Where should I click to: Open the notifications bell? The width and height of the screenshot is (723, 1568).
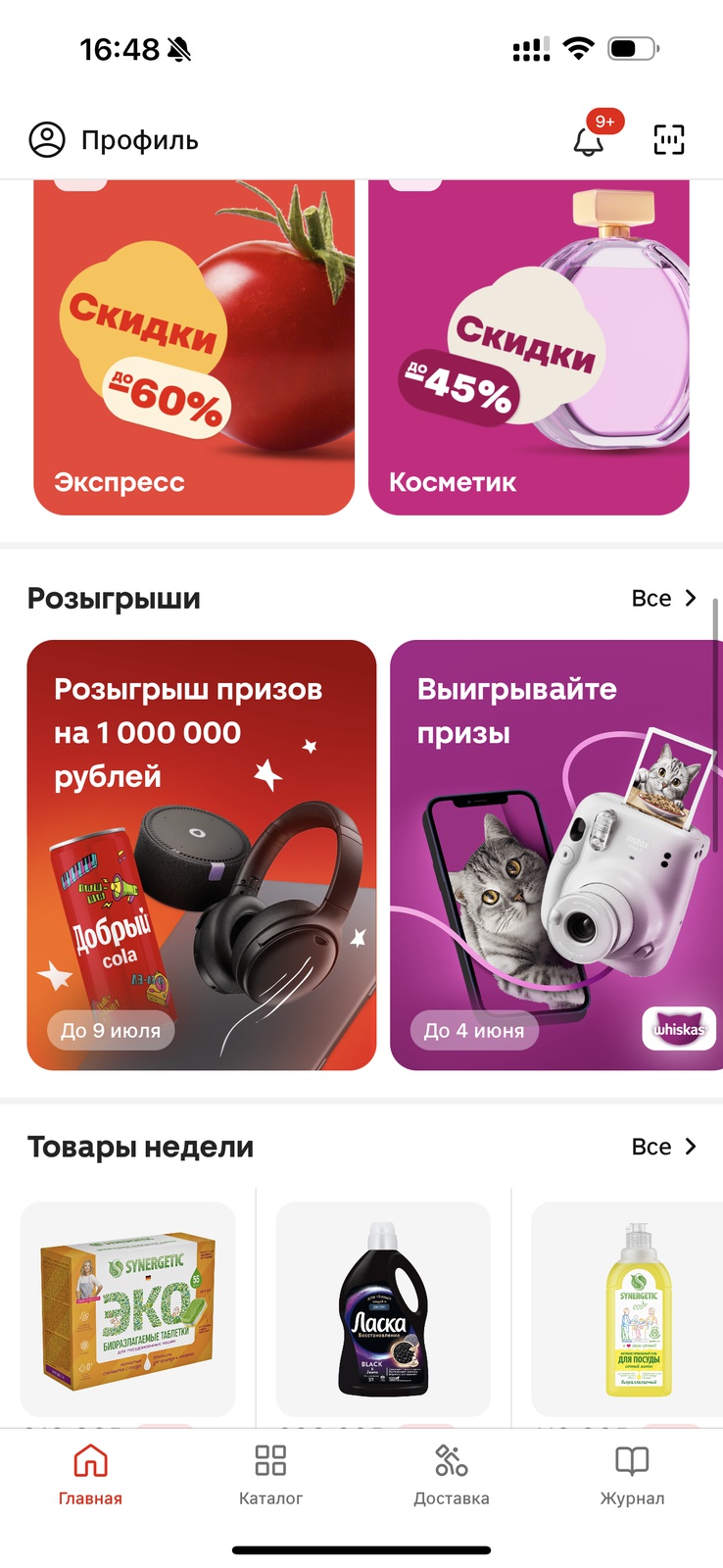point(589,140)
